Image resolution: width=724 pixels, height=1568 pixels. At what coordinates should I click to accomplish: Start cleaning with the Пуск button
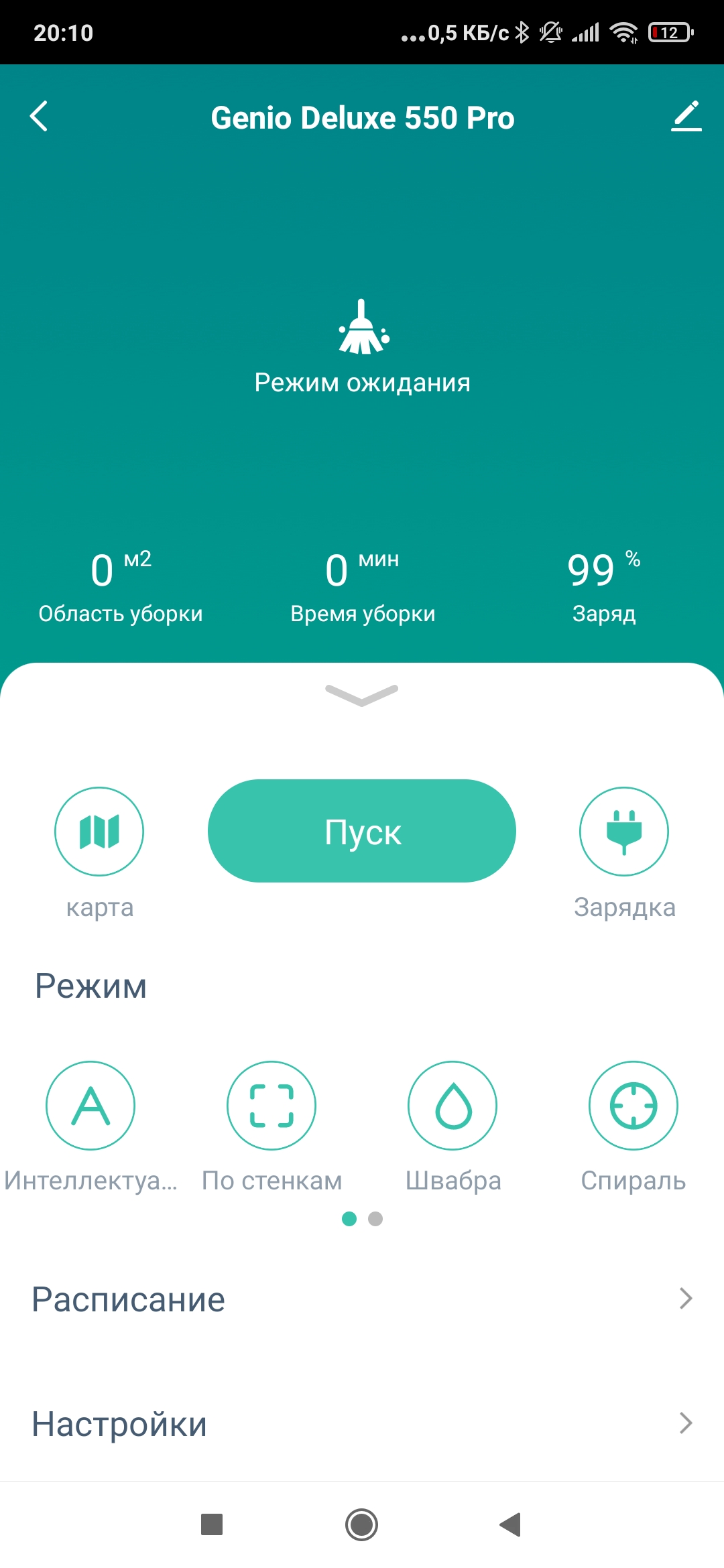click(362, 831)
